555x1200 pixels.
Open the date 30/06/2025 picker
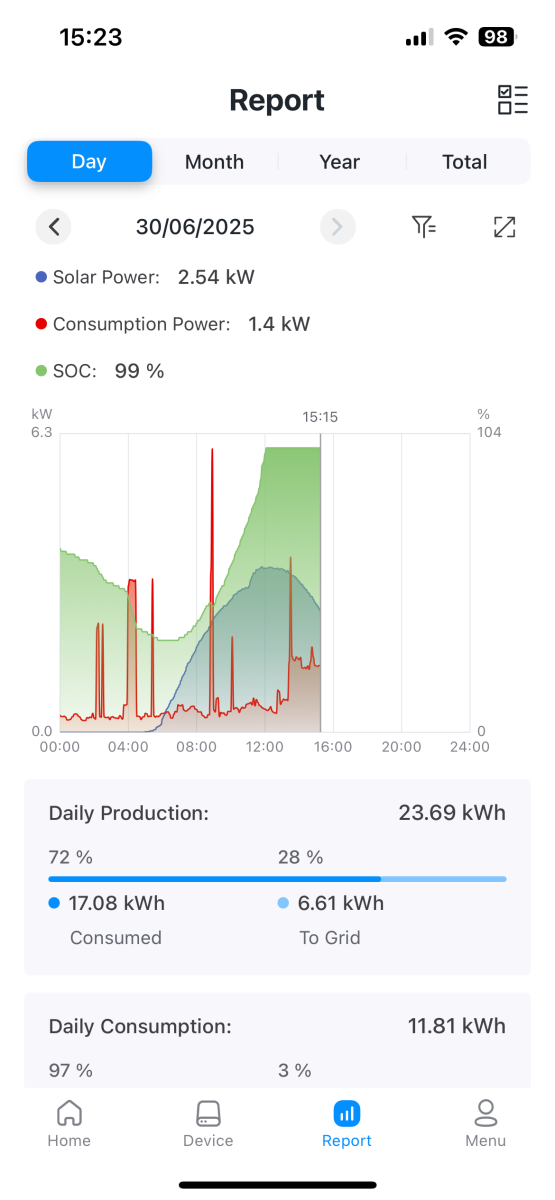(x=195, y=227)
